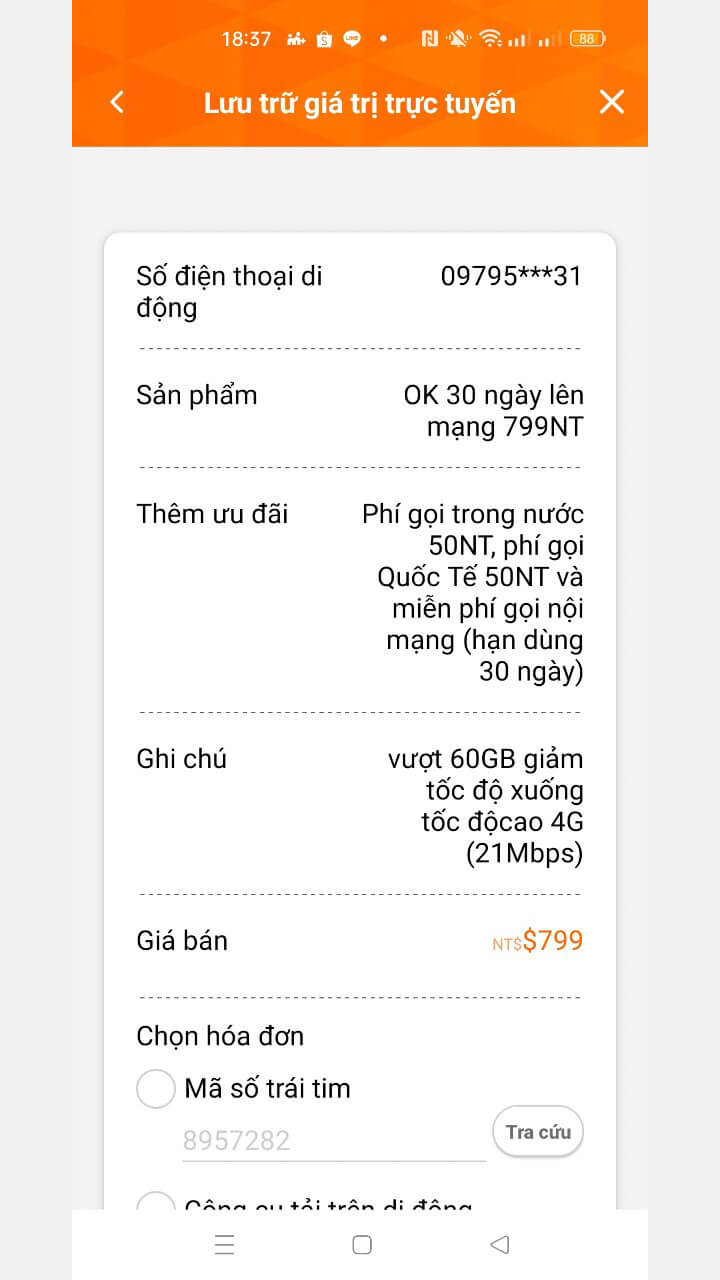The height and width of the screenshot is (1280, 720).
Task: Close the online top-up page
Action: click(x=611, y=102)
